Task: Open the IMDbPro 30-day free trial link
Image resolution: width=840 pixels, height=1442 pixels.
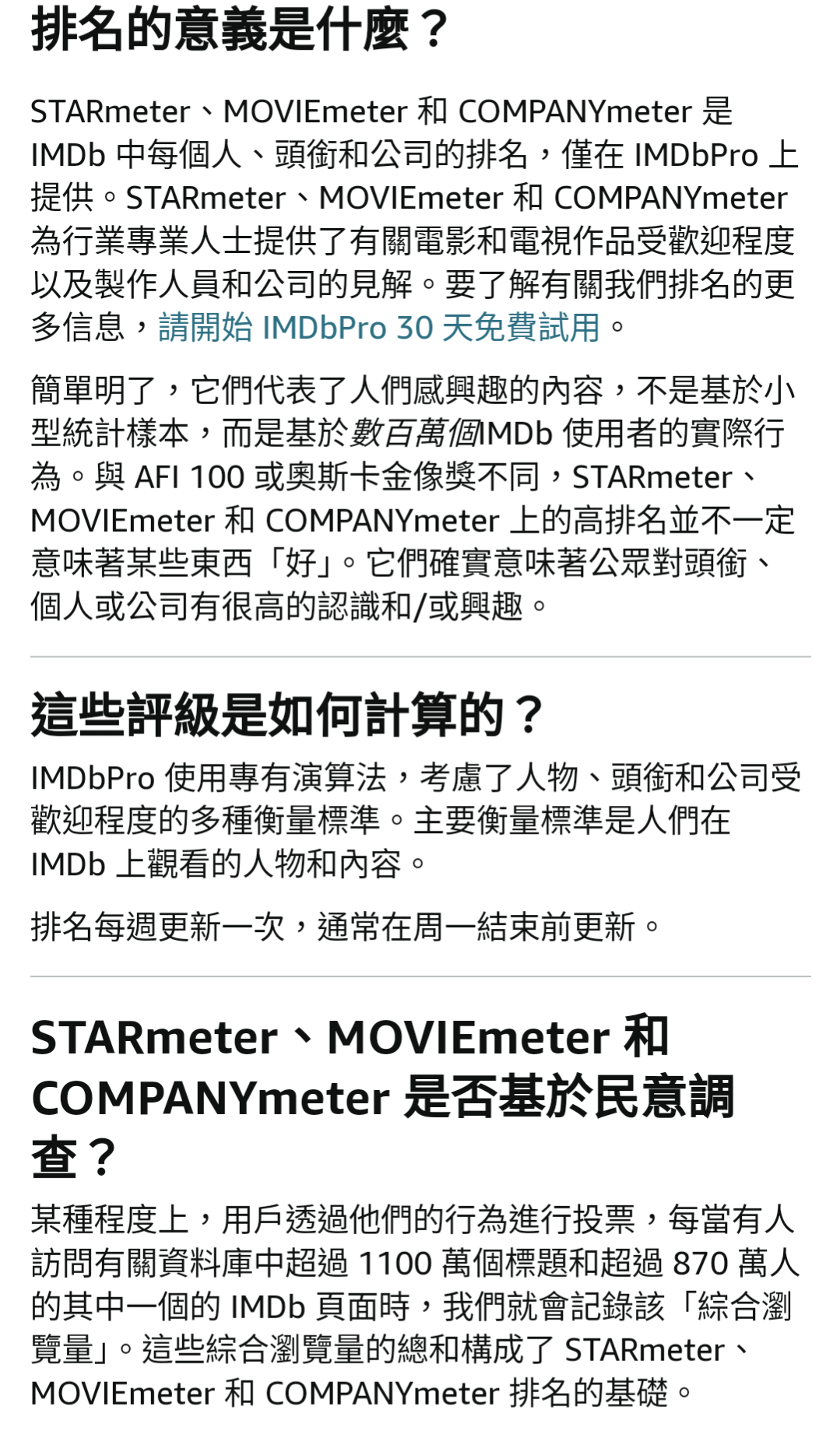Action: [379, 328]
